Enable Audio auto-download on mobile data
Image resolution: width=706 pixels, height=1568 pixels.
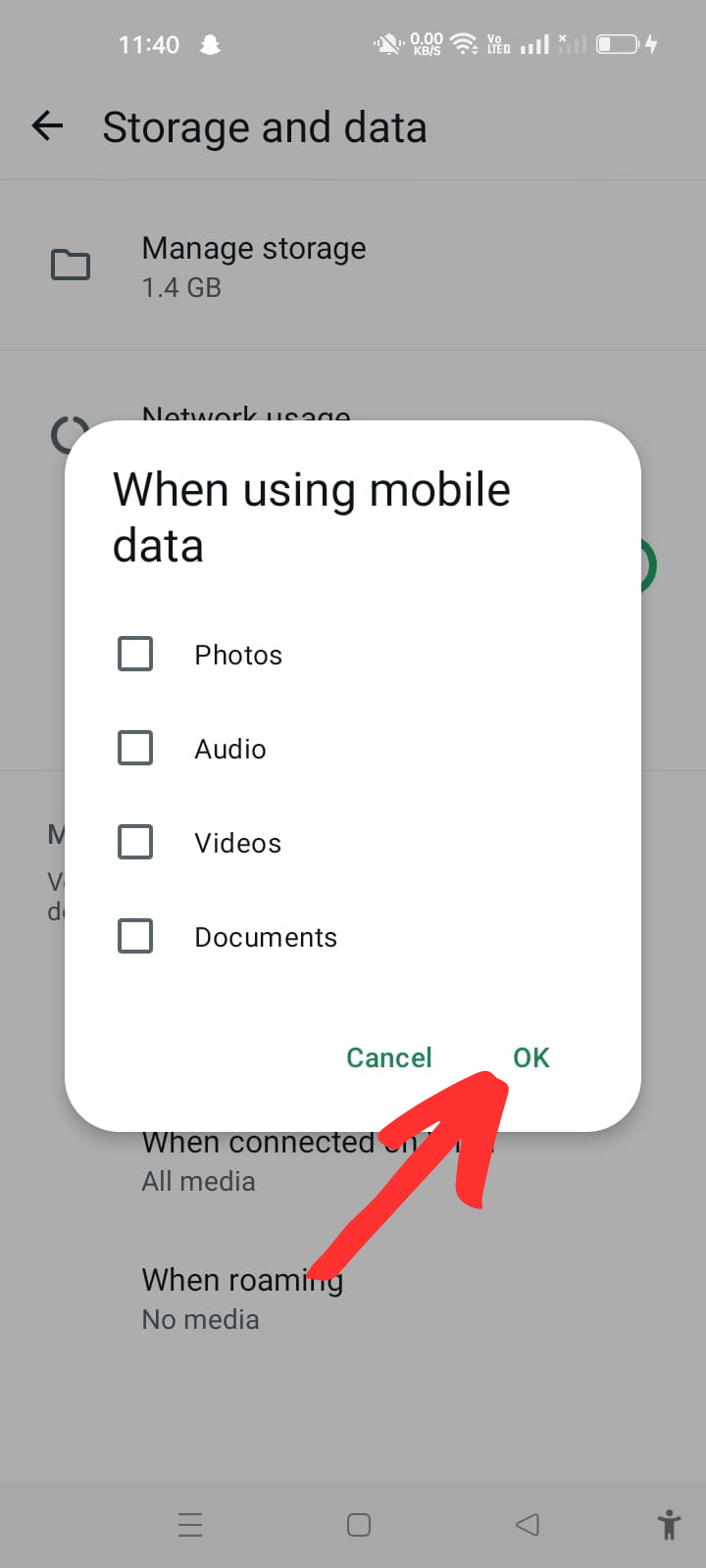point(135,748)
